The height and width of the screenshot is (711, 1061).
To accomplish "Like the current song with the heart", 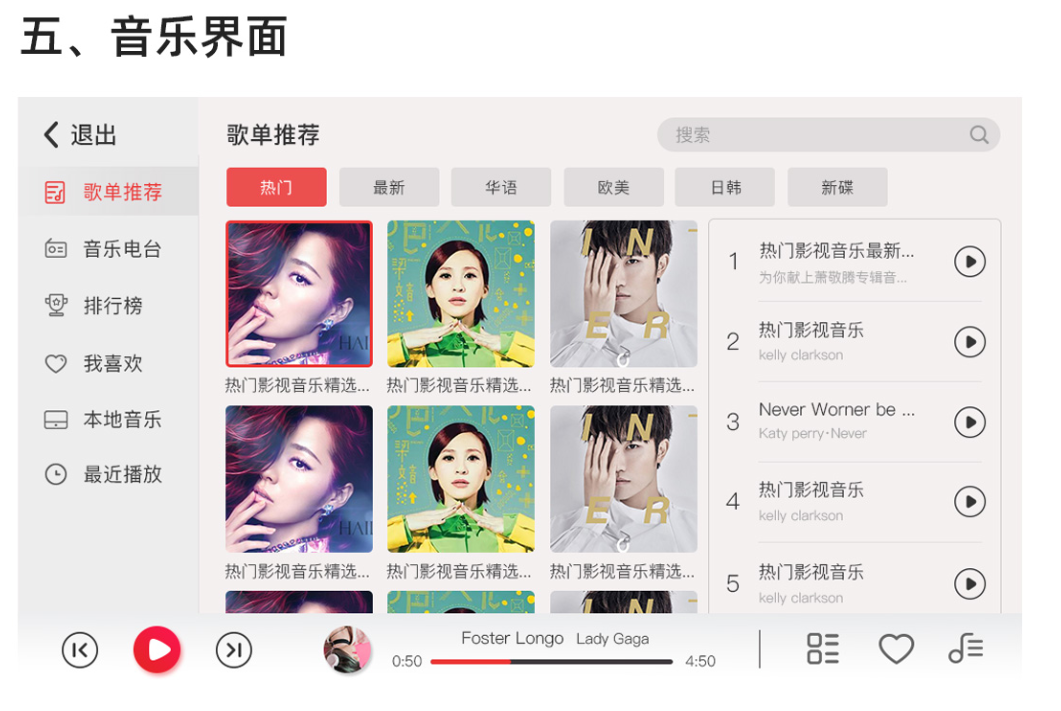I will click(896, 650).
